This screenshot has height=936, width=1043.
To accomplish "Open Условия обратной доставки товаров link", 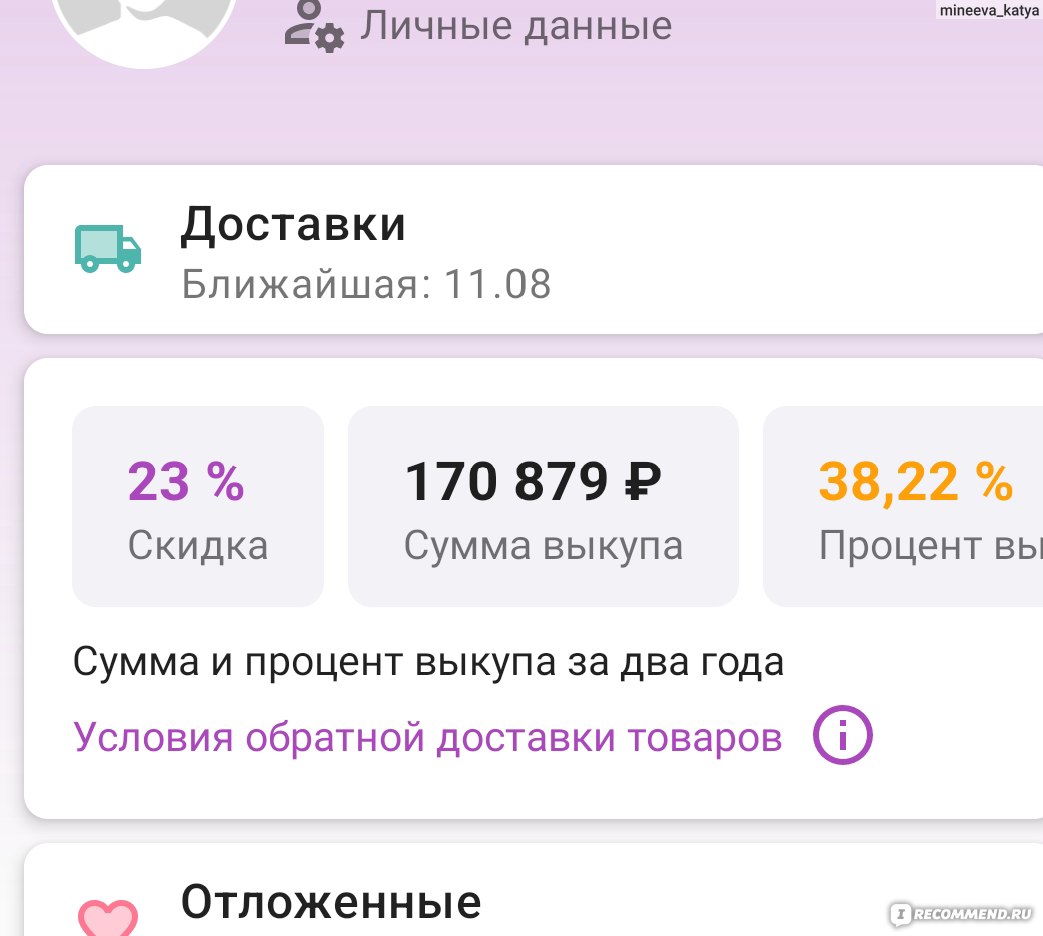I will click(x=428, y=738).
